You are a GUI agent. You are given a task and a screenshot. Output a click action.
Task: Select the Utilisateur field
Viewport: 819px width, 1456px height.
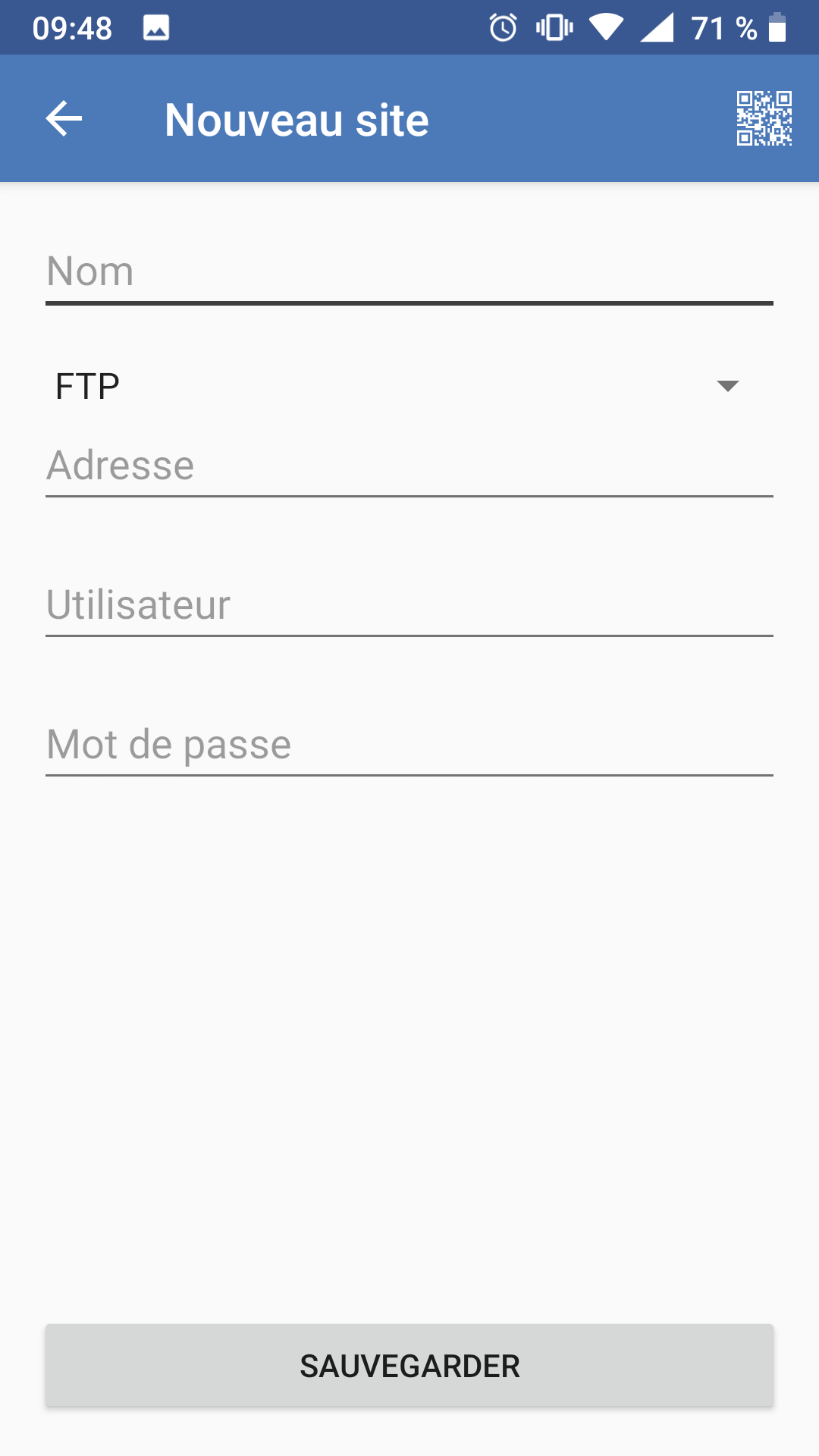[409, 604]
